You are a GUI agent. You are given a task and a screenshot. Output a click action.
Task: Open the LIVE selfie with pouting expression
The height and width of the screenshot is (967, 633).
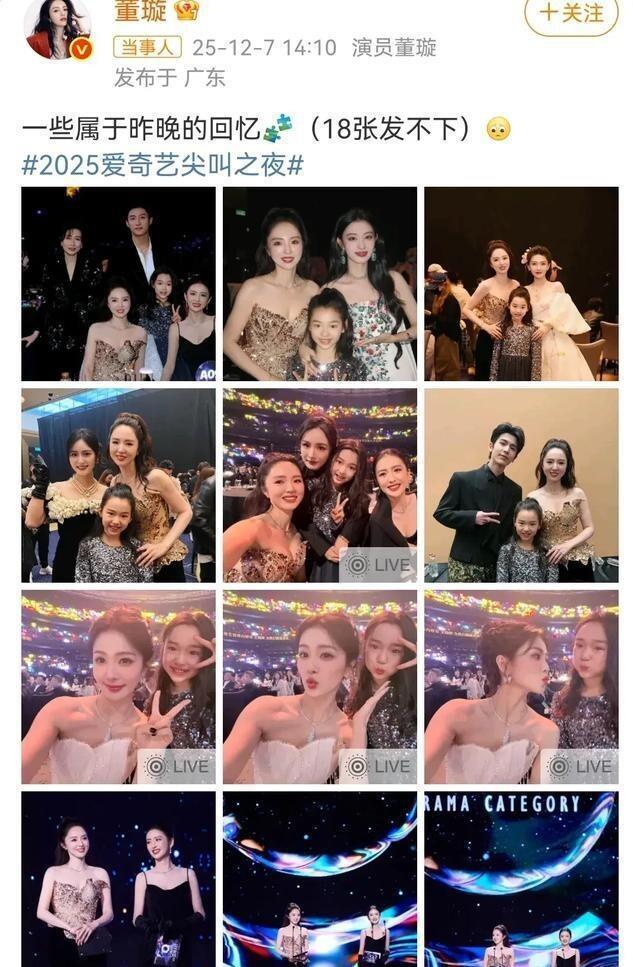[319, 687]
